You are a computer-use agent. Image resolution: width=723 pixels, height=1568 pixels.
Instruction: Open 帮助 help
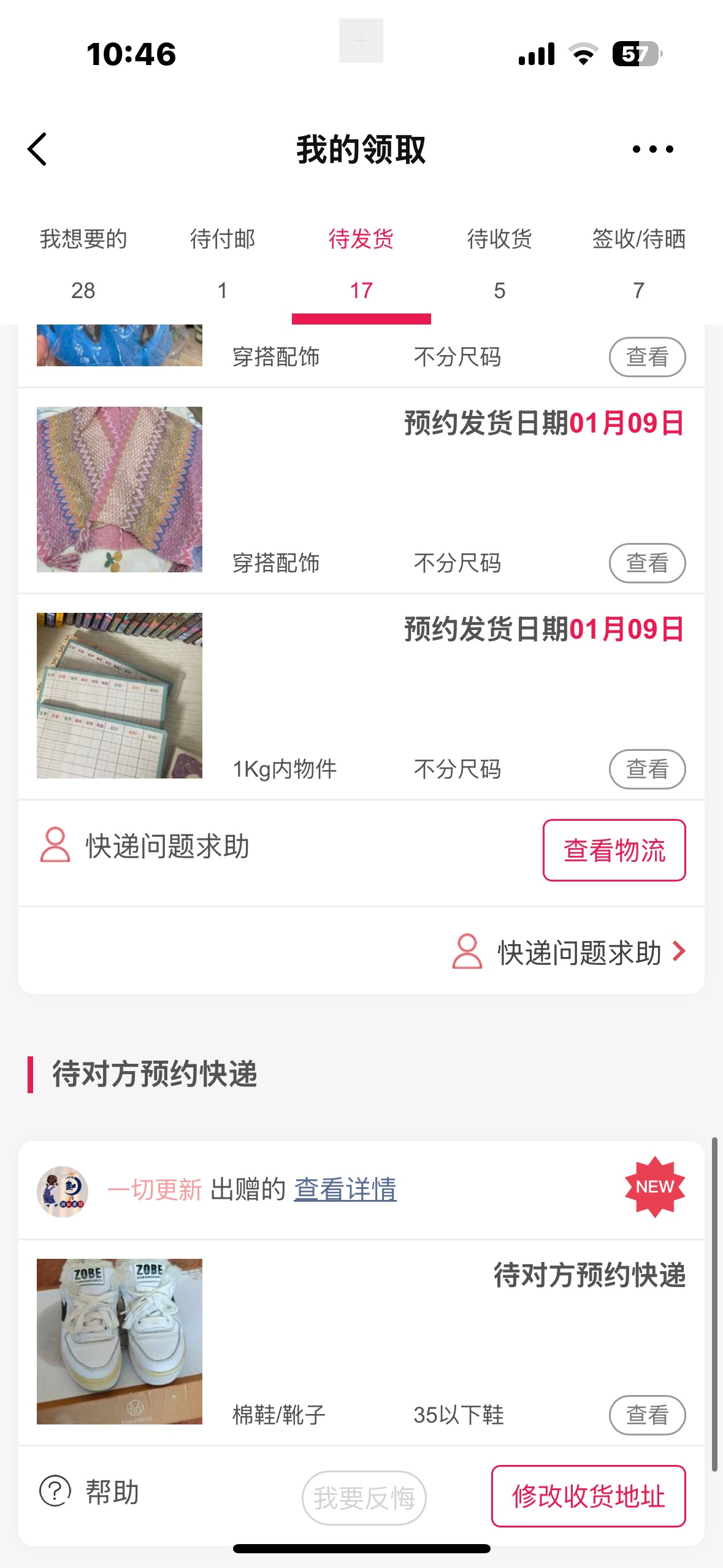90,1491
